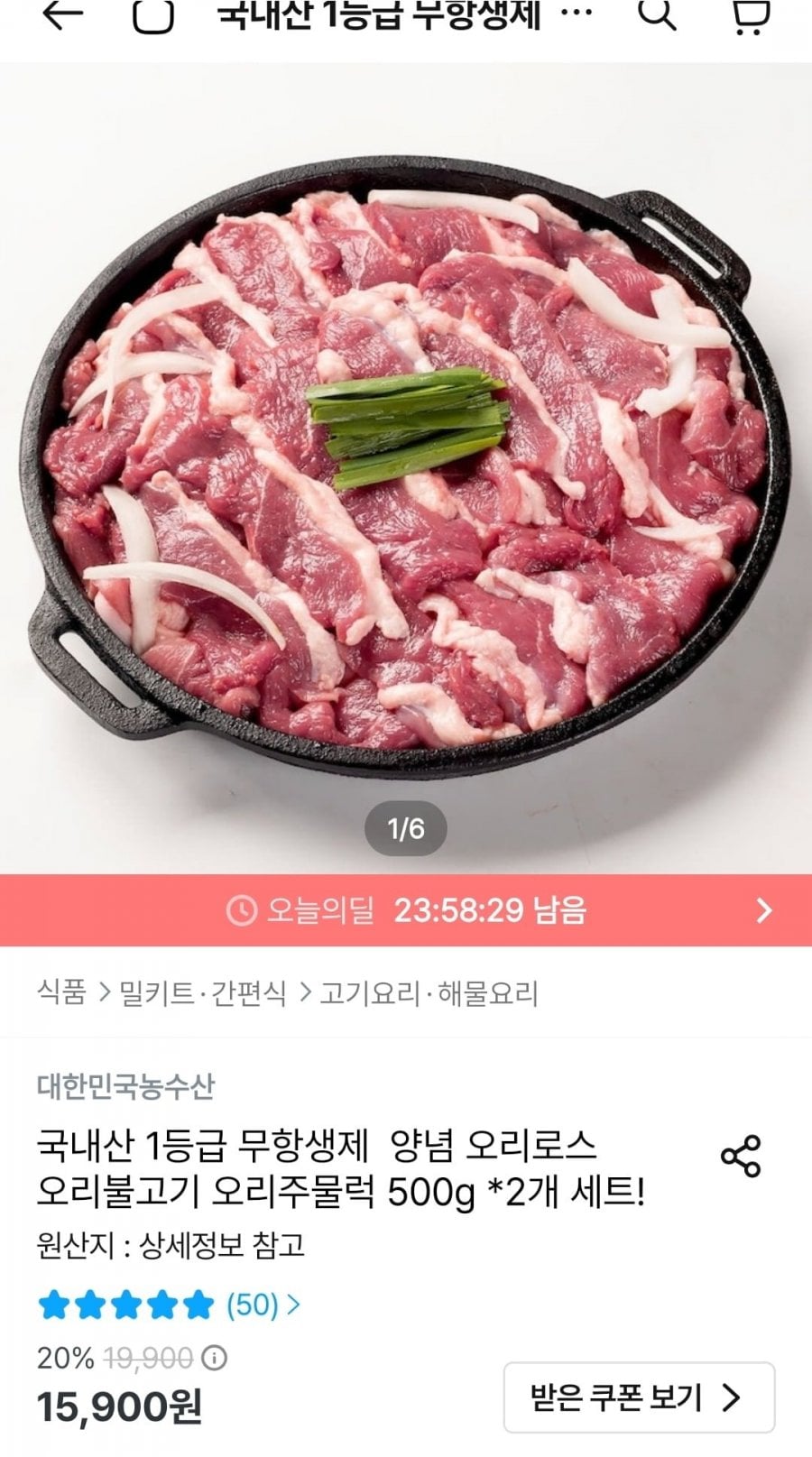Tap the home icon in the top bar
Image resolution: width=812 pixels, height=1457 pixels.
[153, 15]
